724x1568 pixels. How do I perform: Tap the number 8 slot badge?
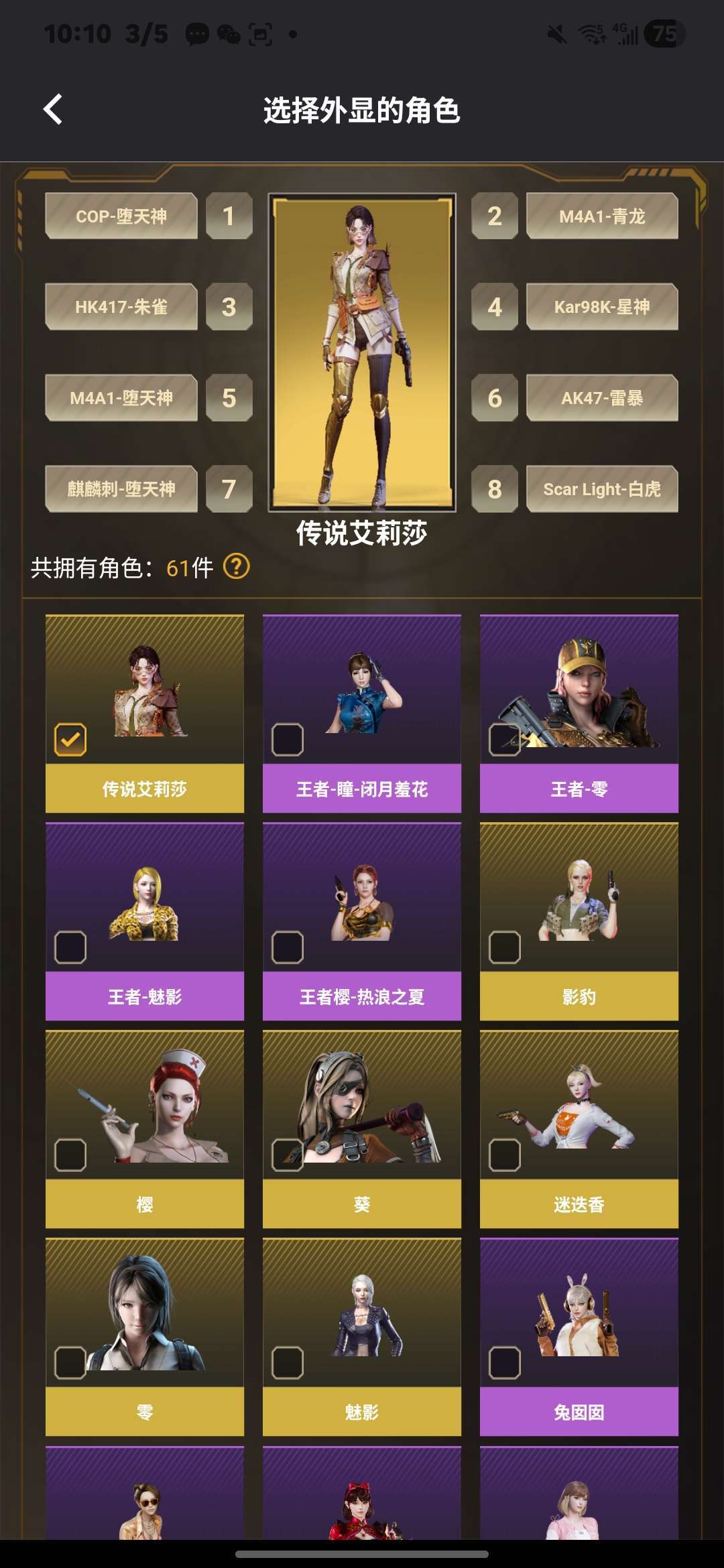495,488
